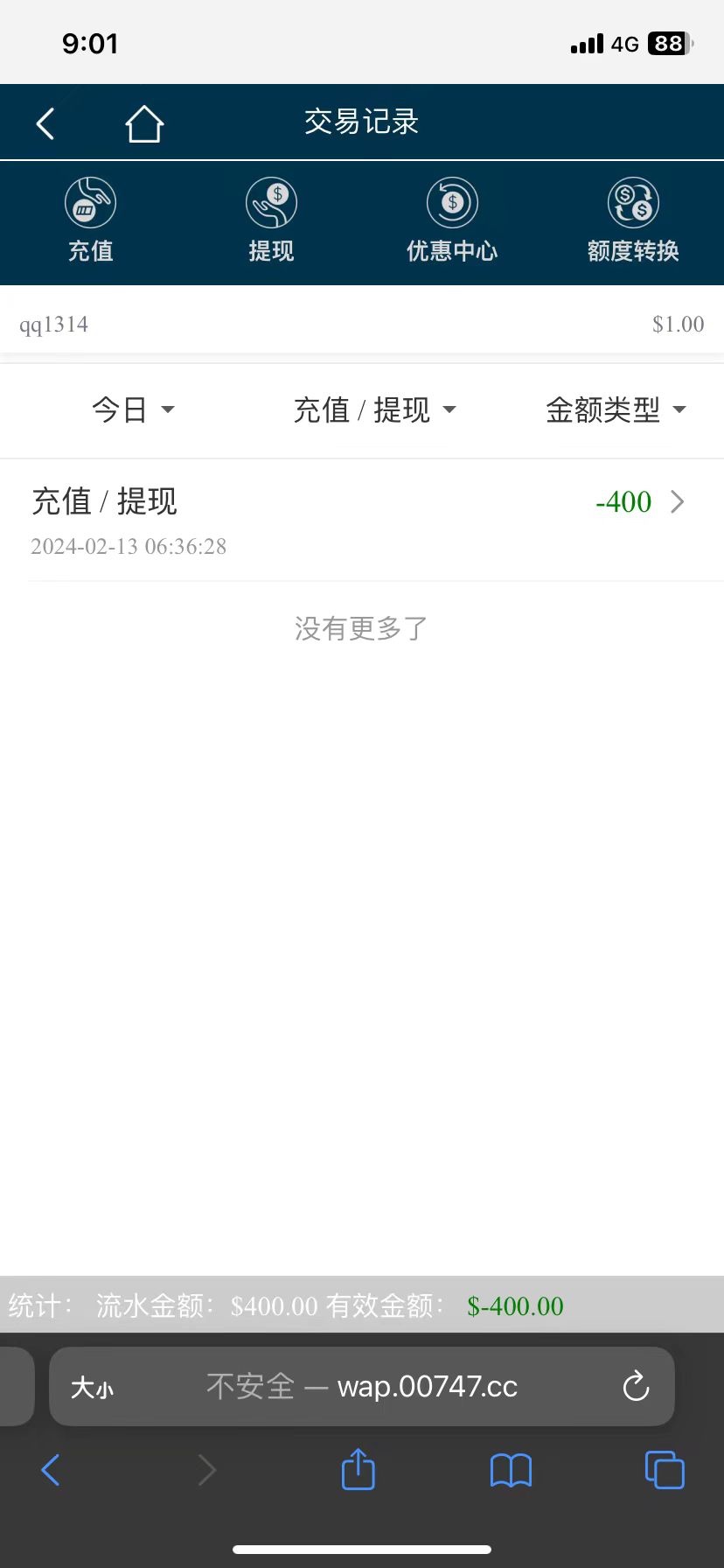Go back using the header arrow
Image resolution: width=724 pixels, height=1568 pixels.
(46, 123)
